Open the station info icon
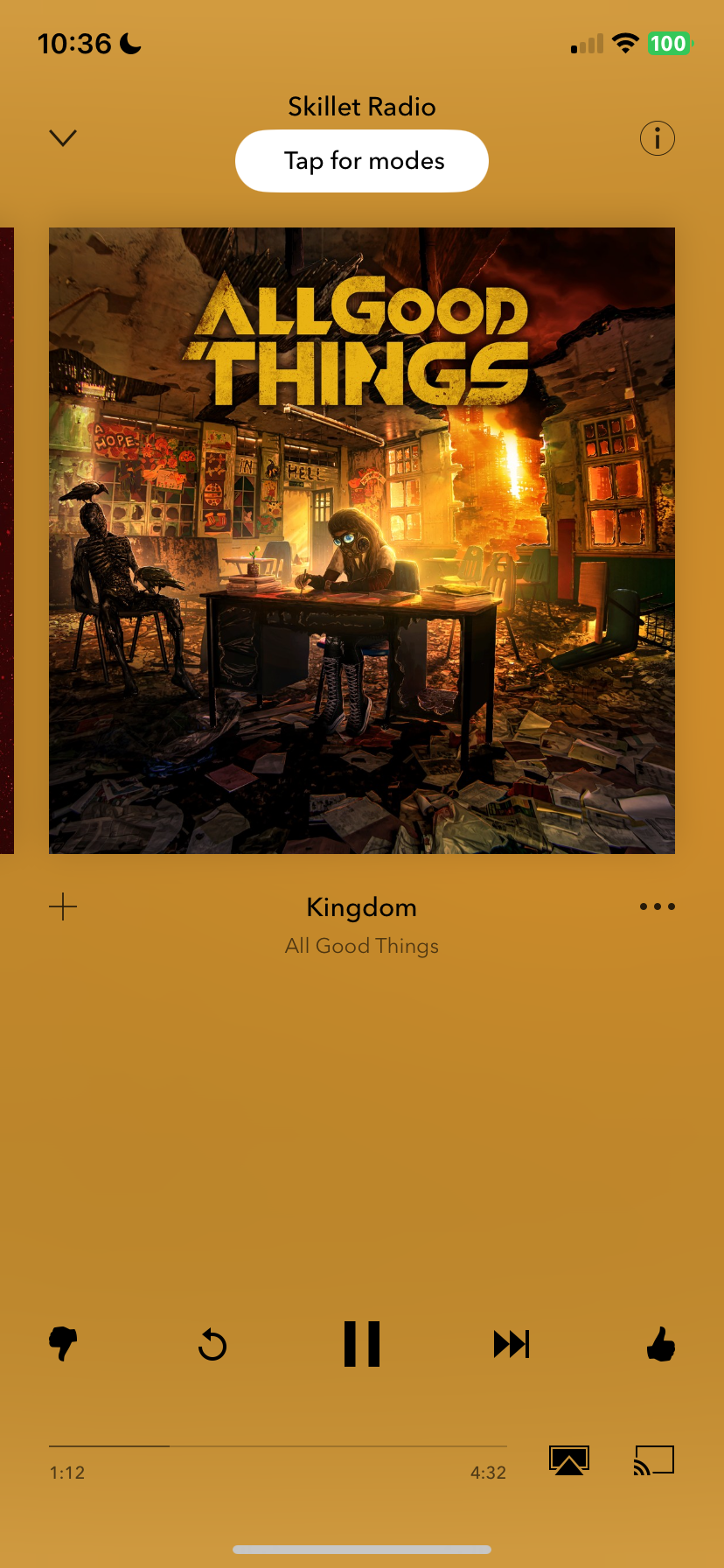The height and width of the screenshot is (1568, 724). pyautogui.click(x=657, y=138)
